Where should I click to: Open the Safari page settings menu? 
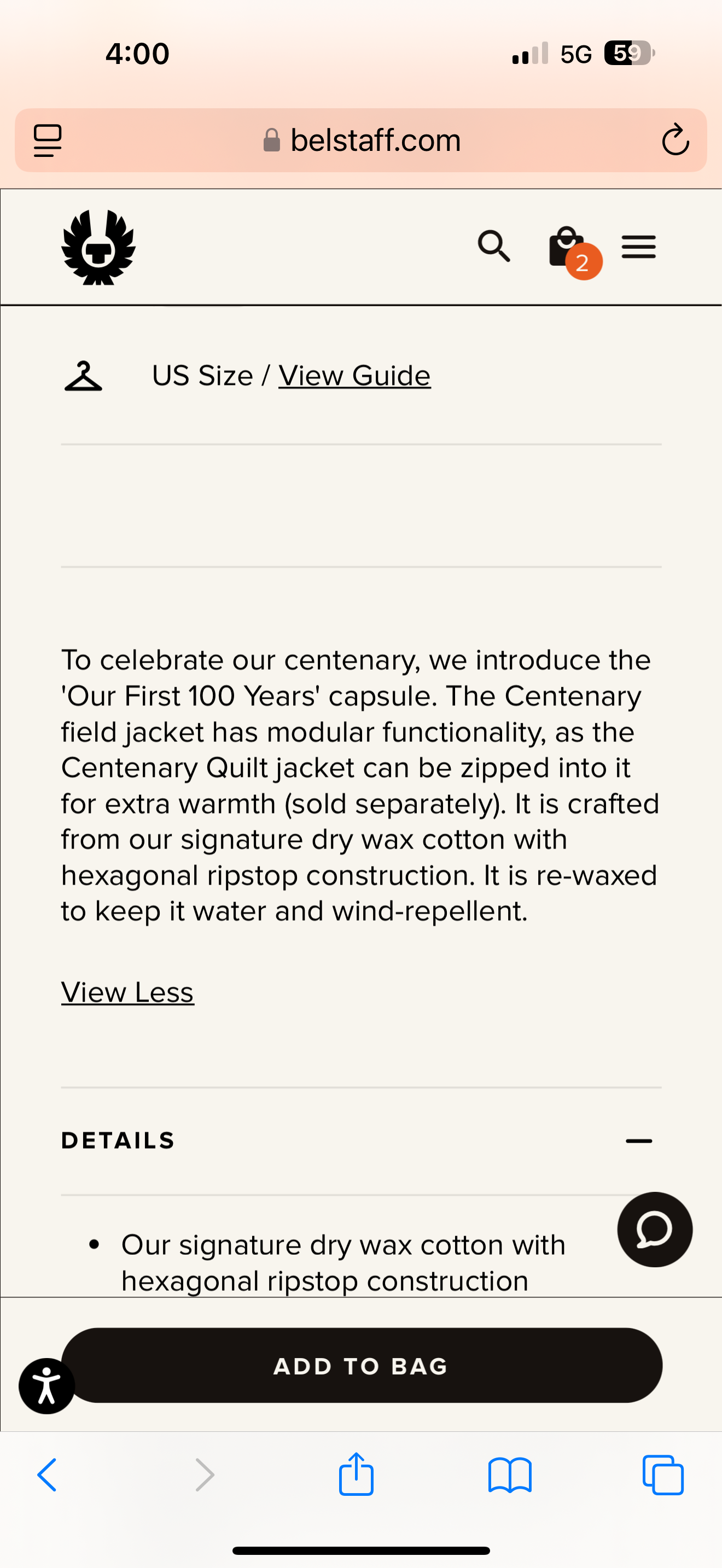pos(48,141)
